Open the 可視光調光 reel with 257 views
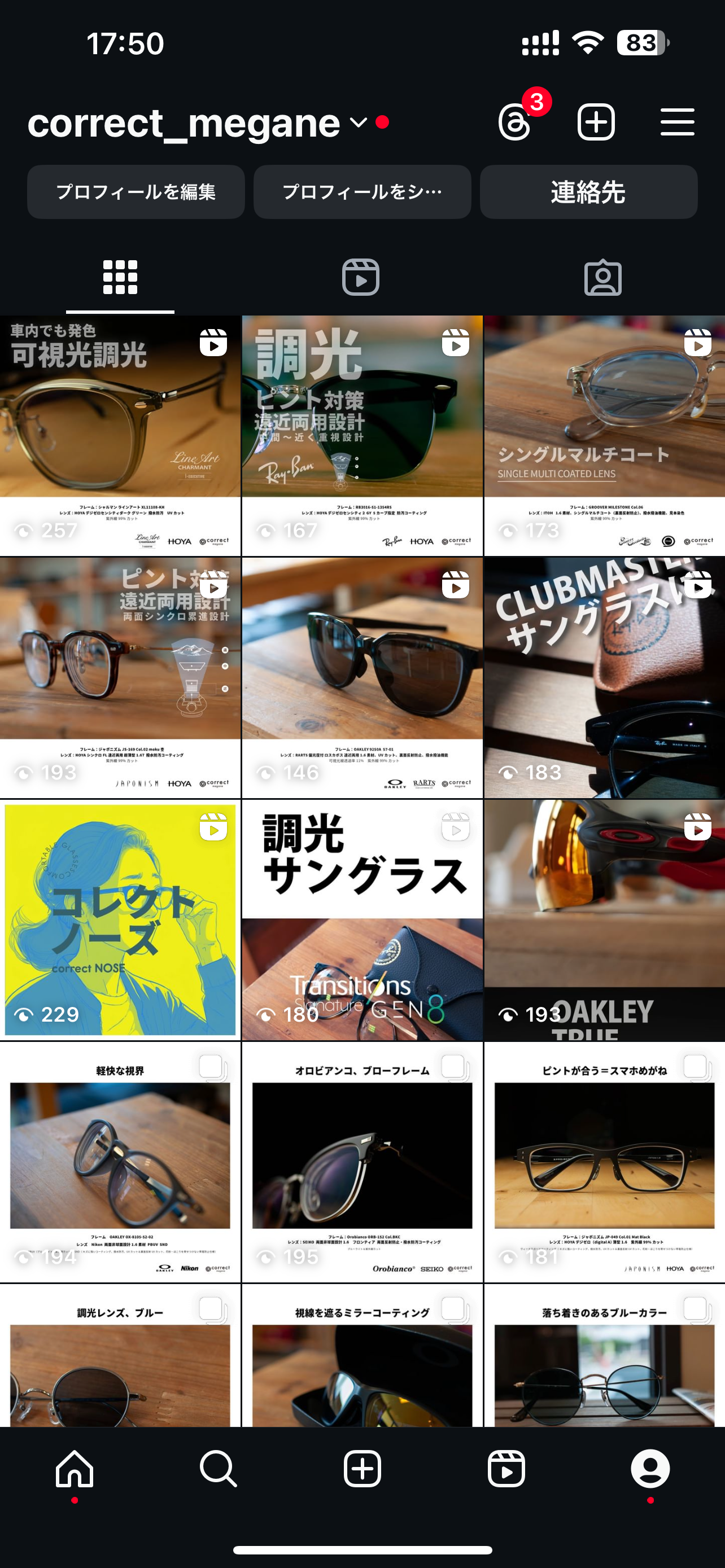 tap(120, 435)
